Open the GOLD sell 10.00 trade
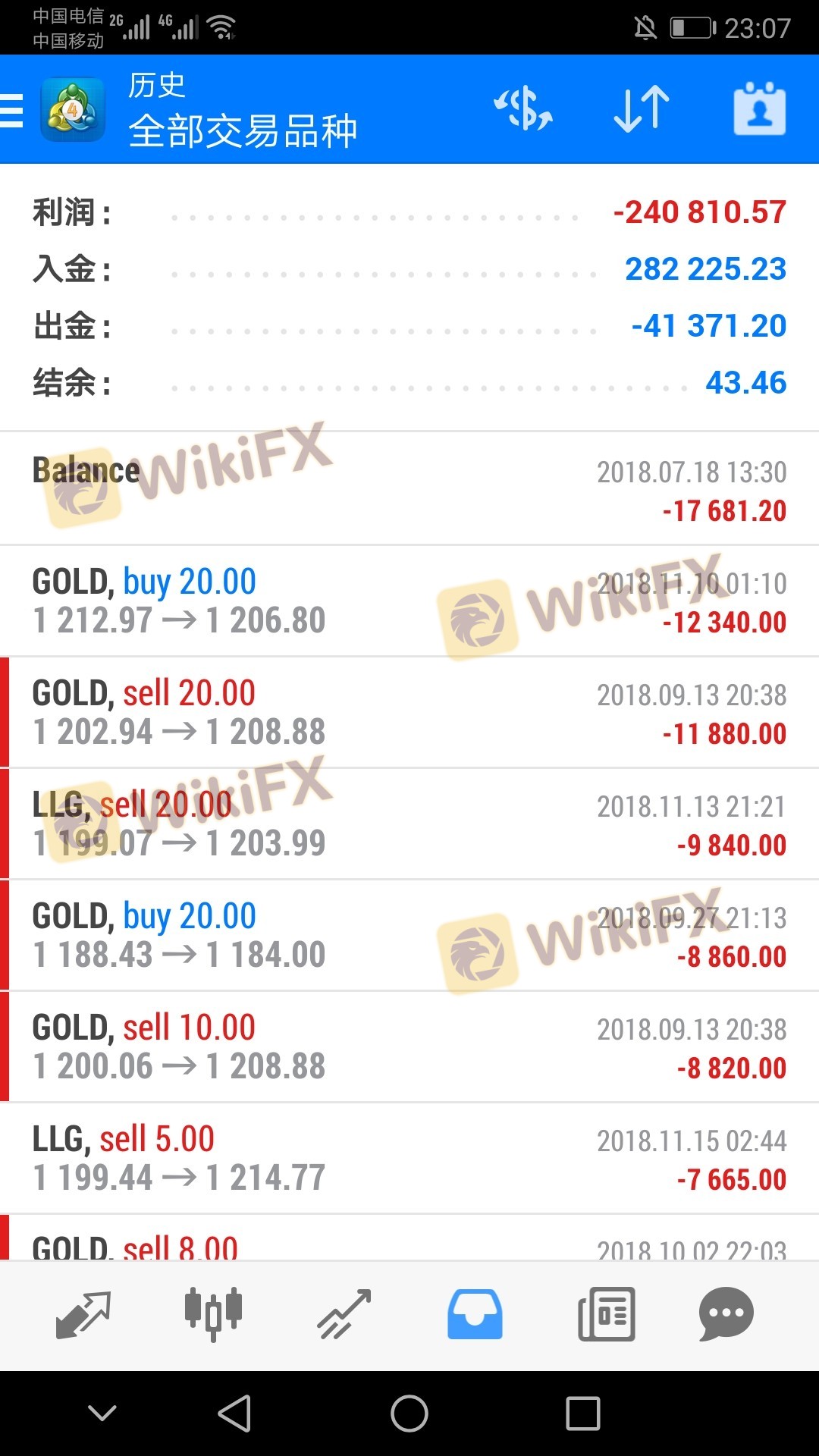Image resolution: width=819 pixels, height=1456 pixels. 409,1046
